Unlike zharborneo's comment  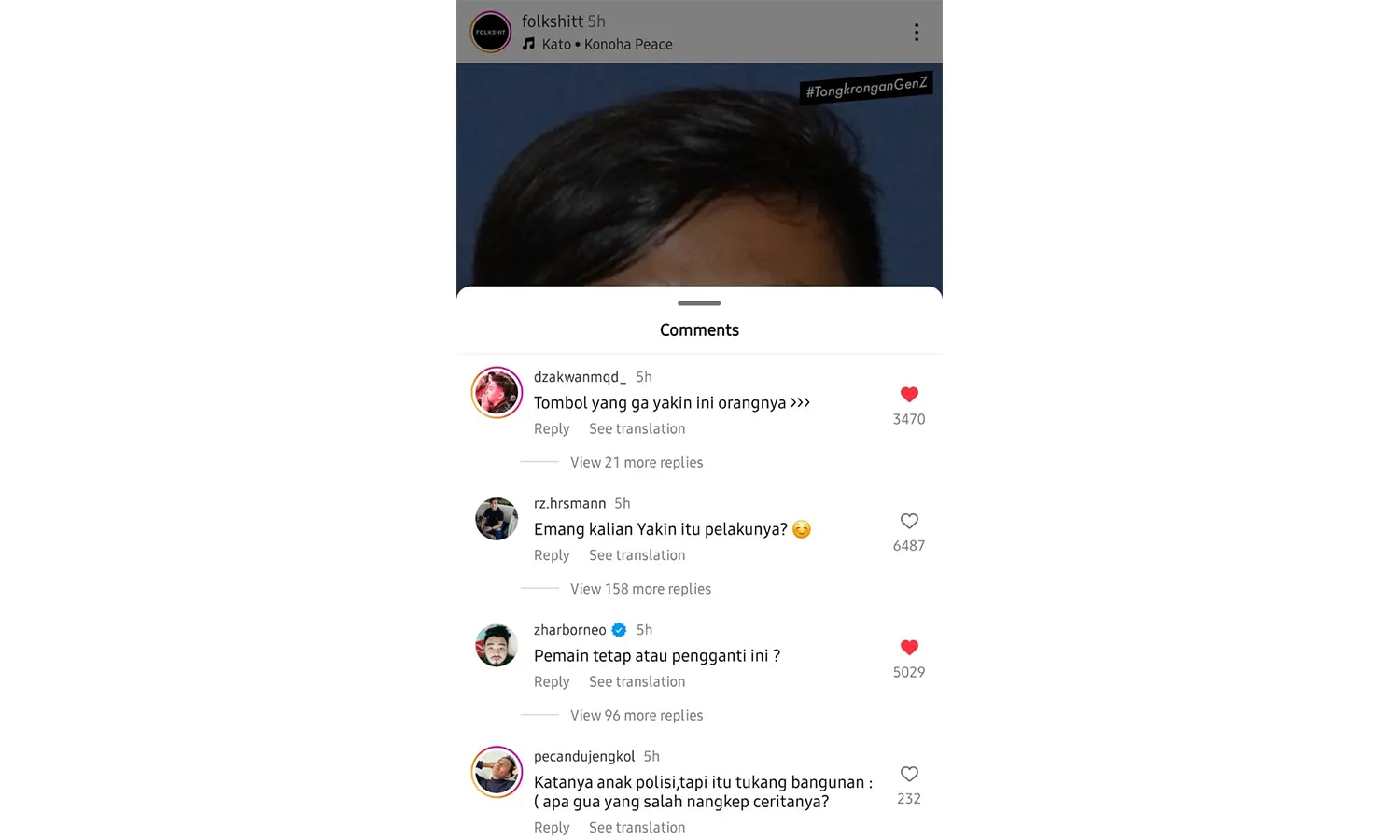tap(909, 648)
